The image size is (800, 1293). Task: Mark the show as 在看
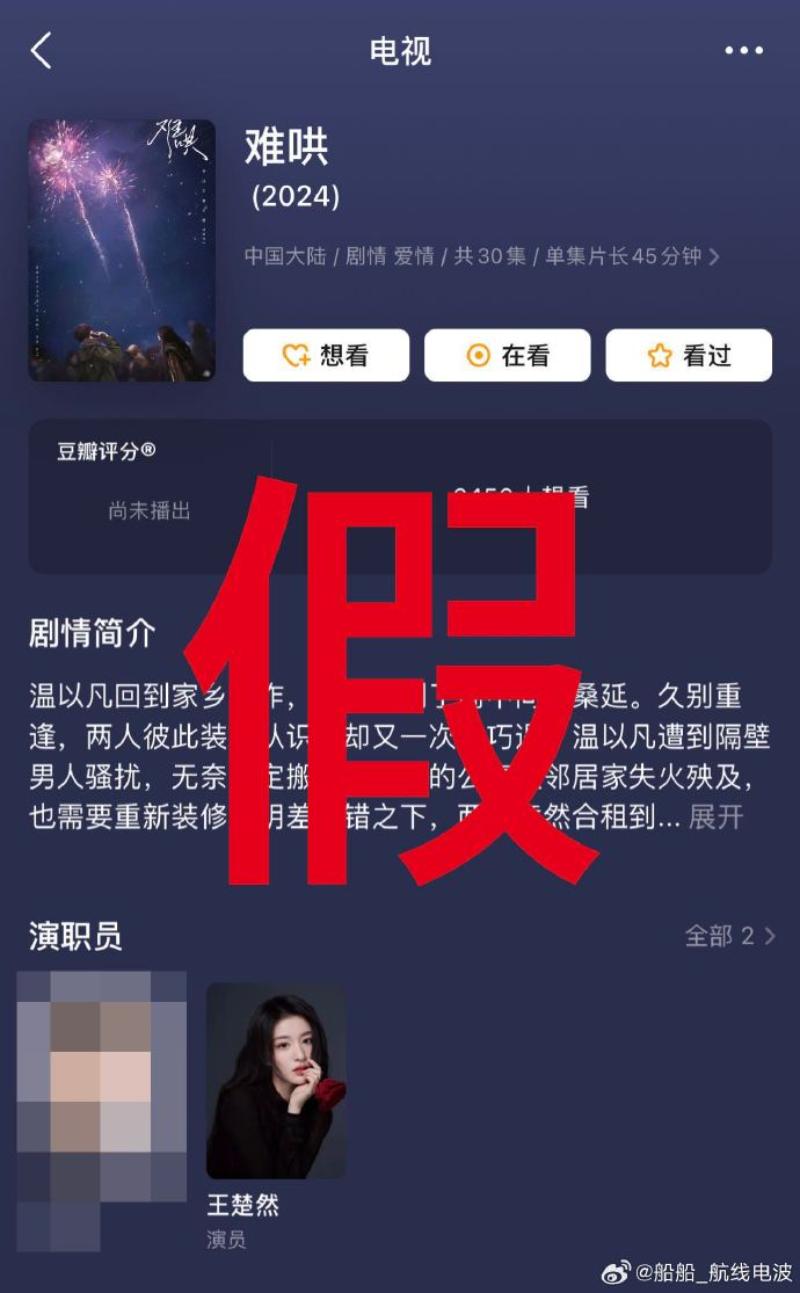tap(507, 355)
